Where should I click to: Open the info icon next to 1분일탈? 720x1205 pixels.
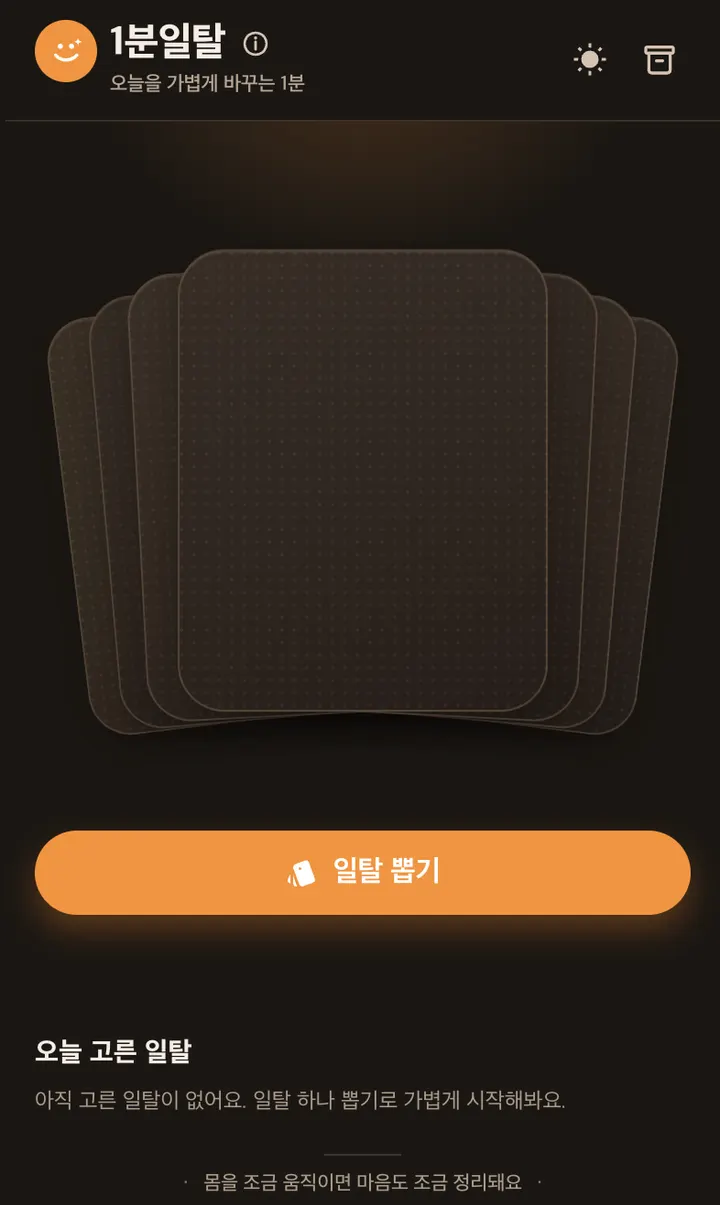(256, 44)
